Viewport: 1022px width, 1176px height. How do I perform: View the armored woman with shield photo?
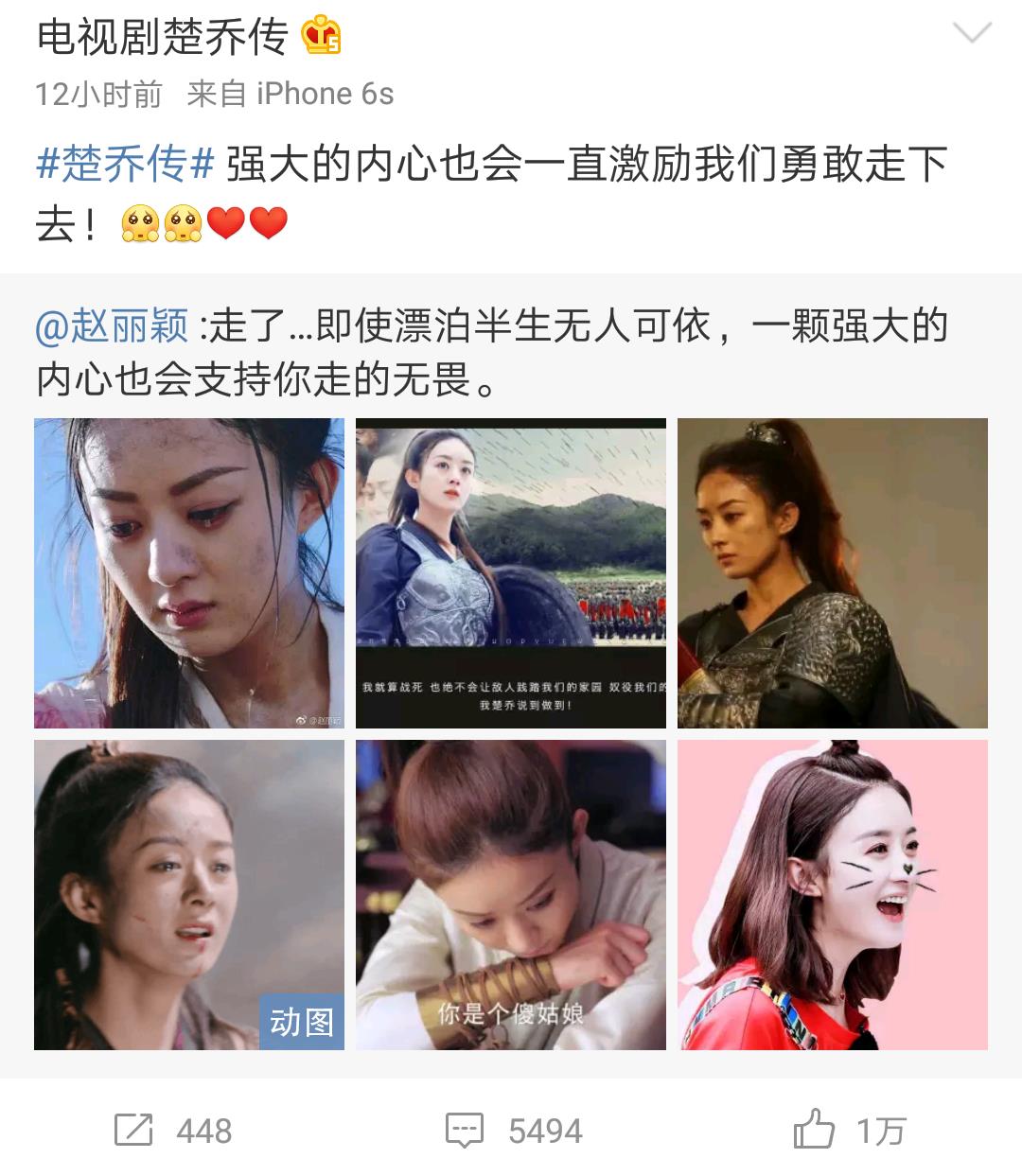point(511,573)
